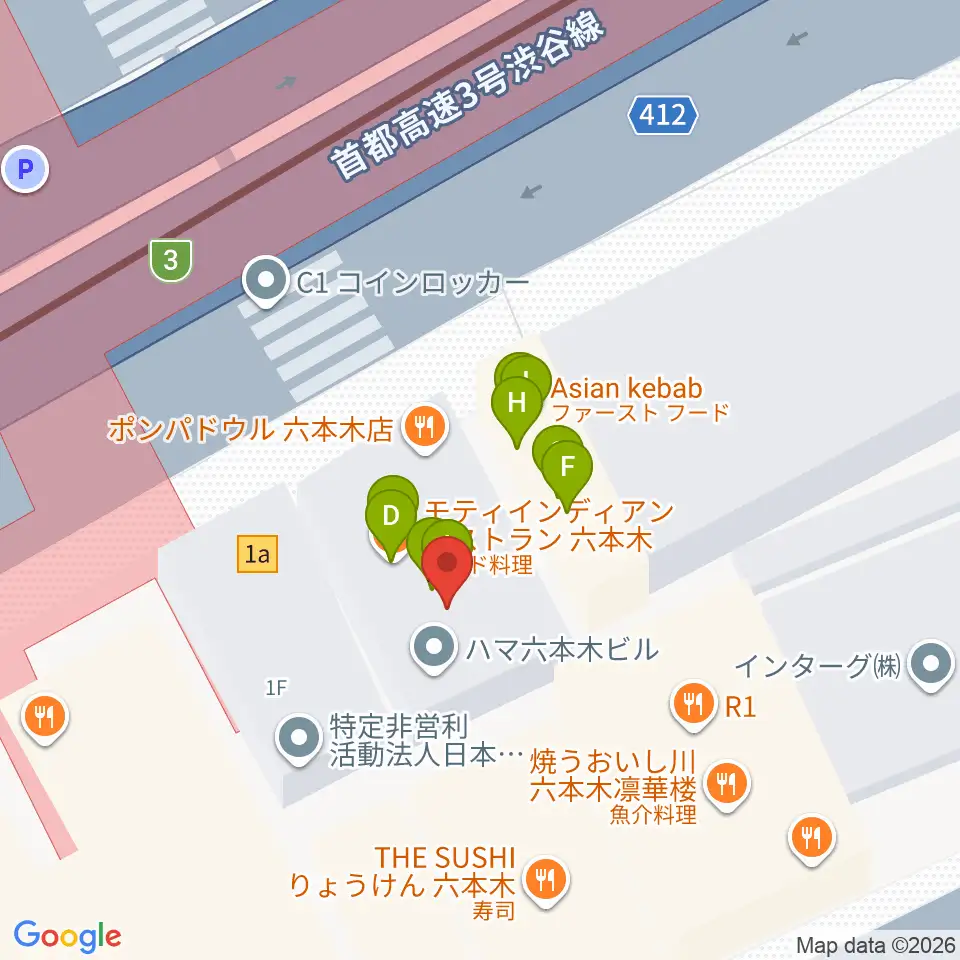The width and height of the screenshot is (960, 960).
Task: Open THE SUSHI りょうけん 六本木 pin
Action: (546, 882)
